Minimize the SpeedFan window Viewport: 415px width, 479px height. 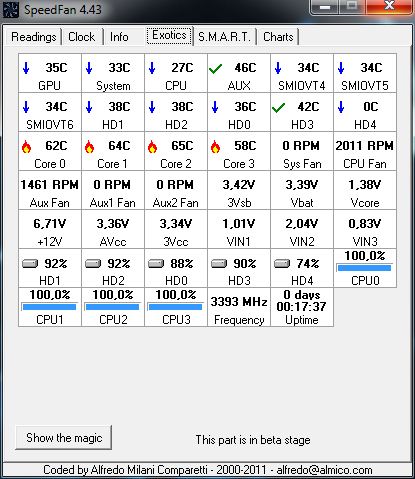point(324,6)
